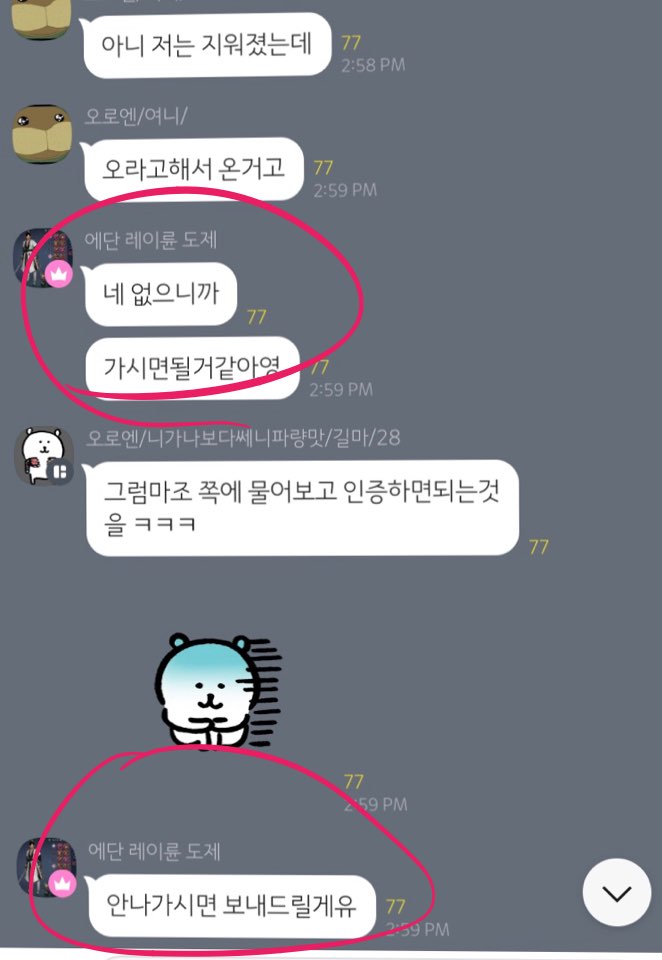View 에단 레이륜 도제's profile beside 네 없으니까
Viewport: 662px width, 960px height.
coord(43,258)
